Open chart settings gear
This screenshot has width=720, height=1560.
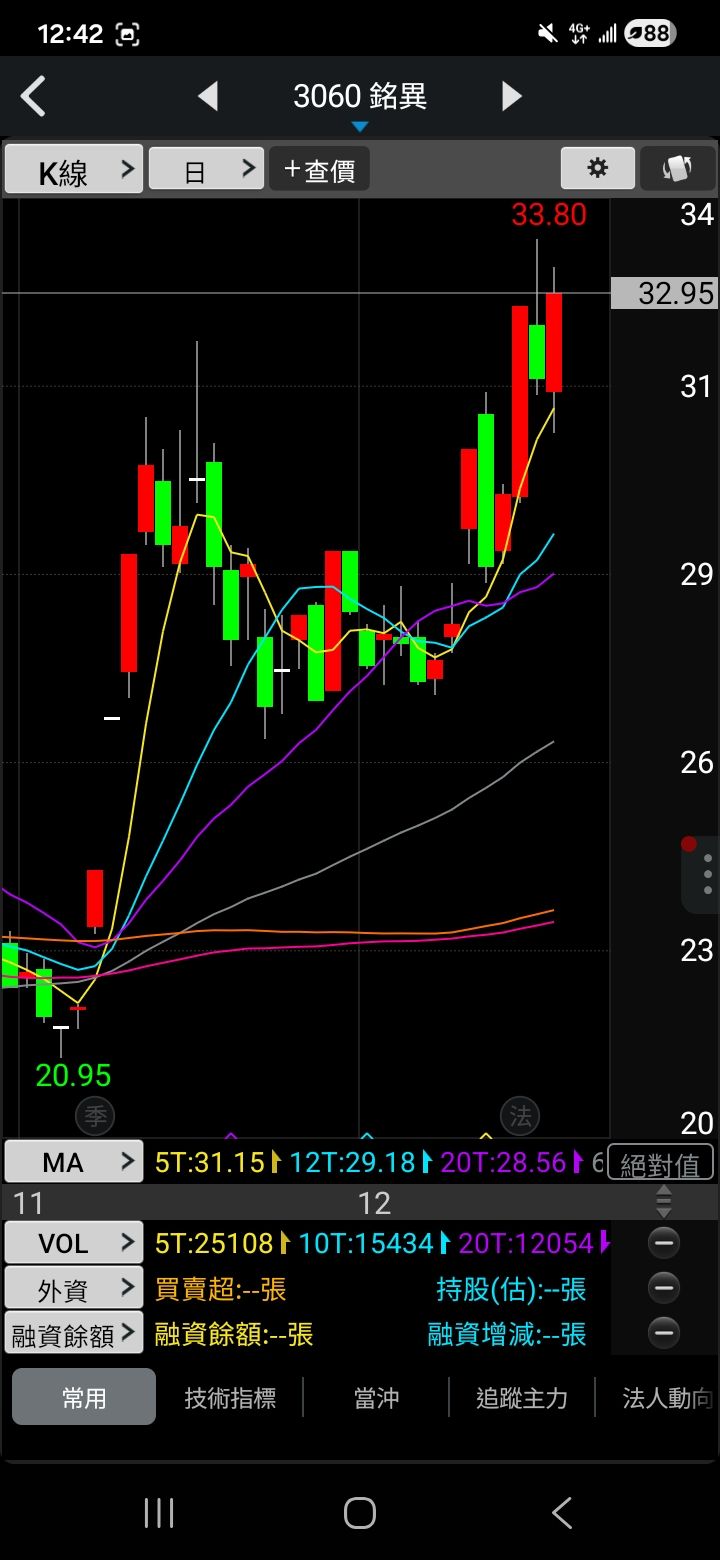pos(597,169)
